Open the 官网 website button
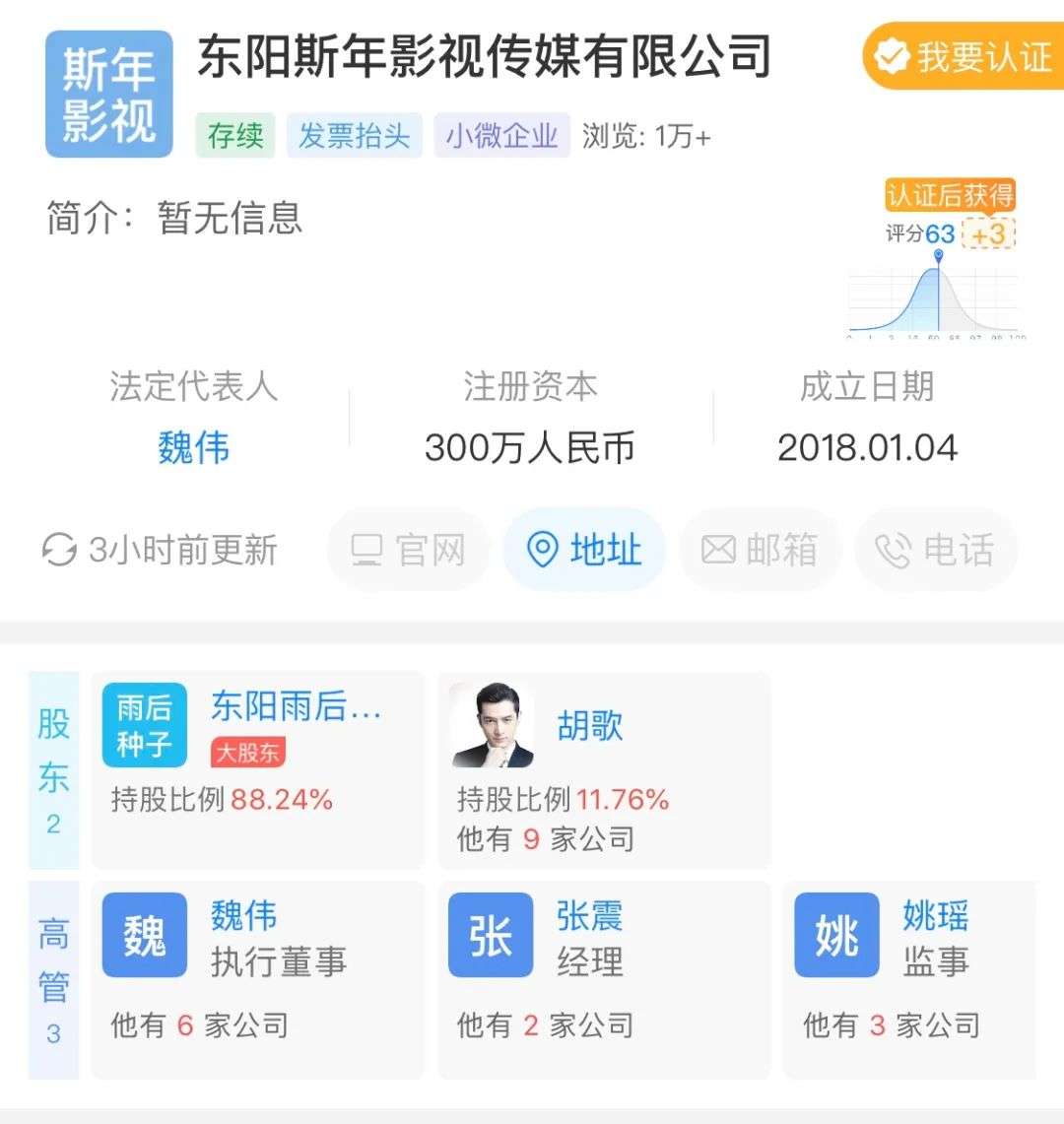Image resolution: width=1064 pixels, height=1124 pixels. click(409, 550)
